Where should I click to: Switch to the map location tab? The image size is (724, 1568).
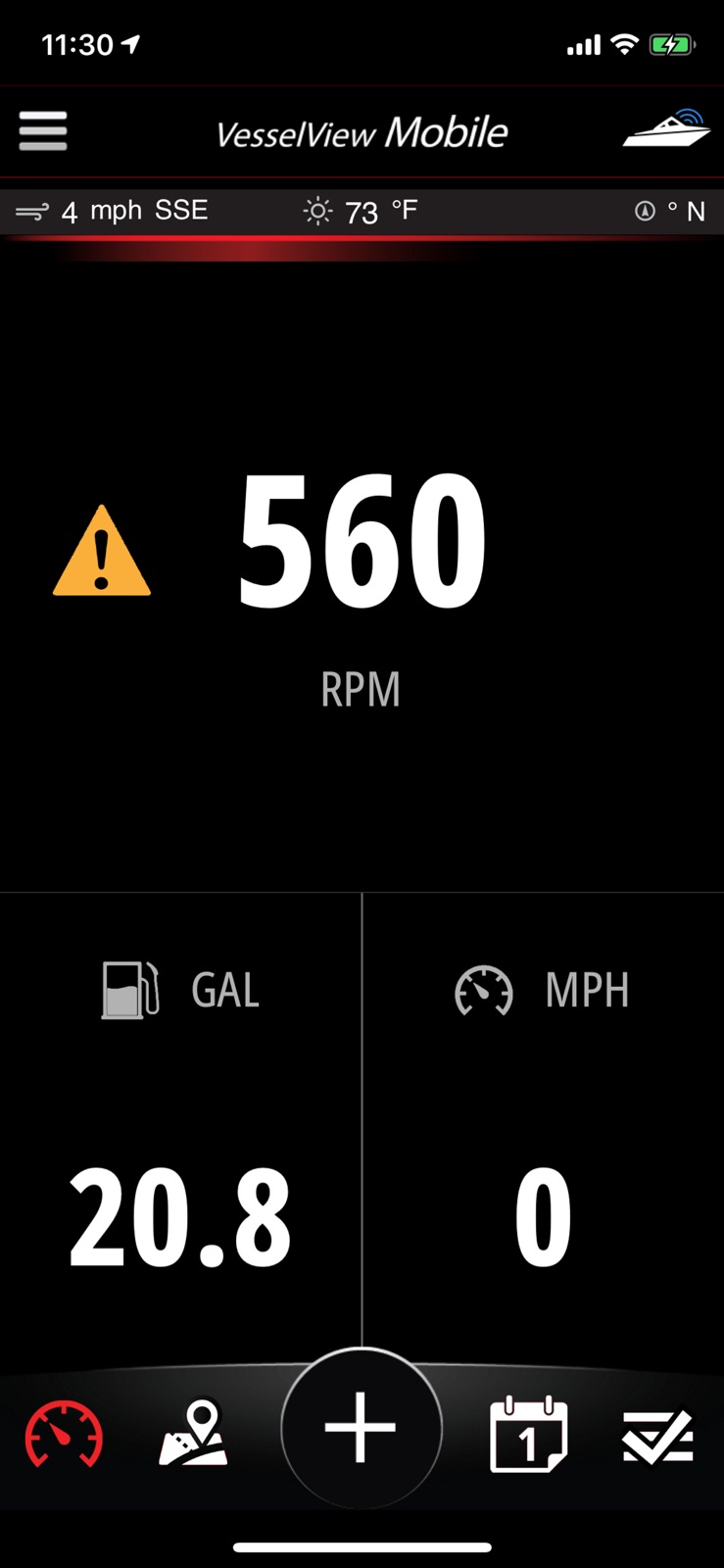point(193,1433)
